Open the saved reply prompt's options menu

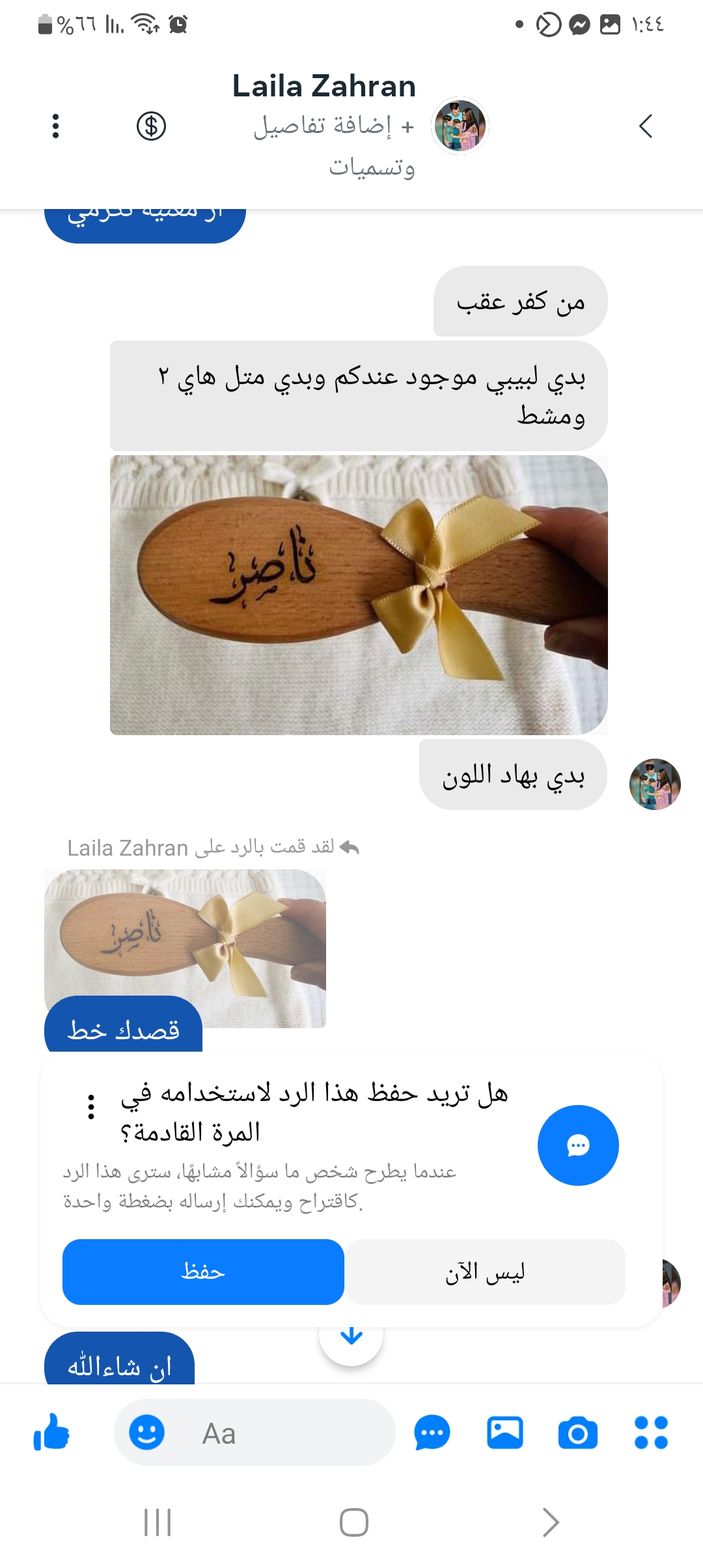91,1106
